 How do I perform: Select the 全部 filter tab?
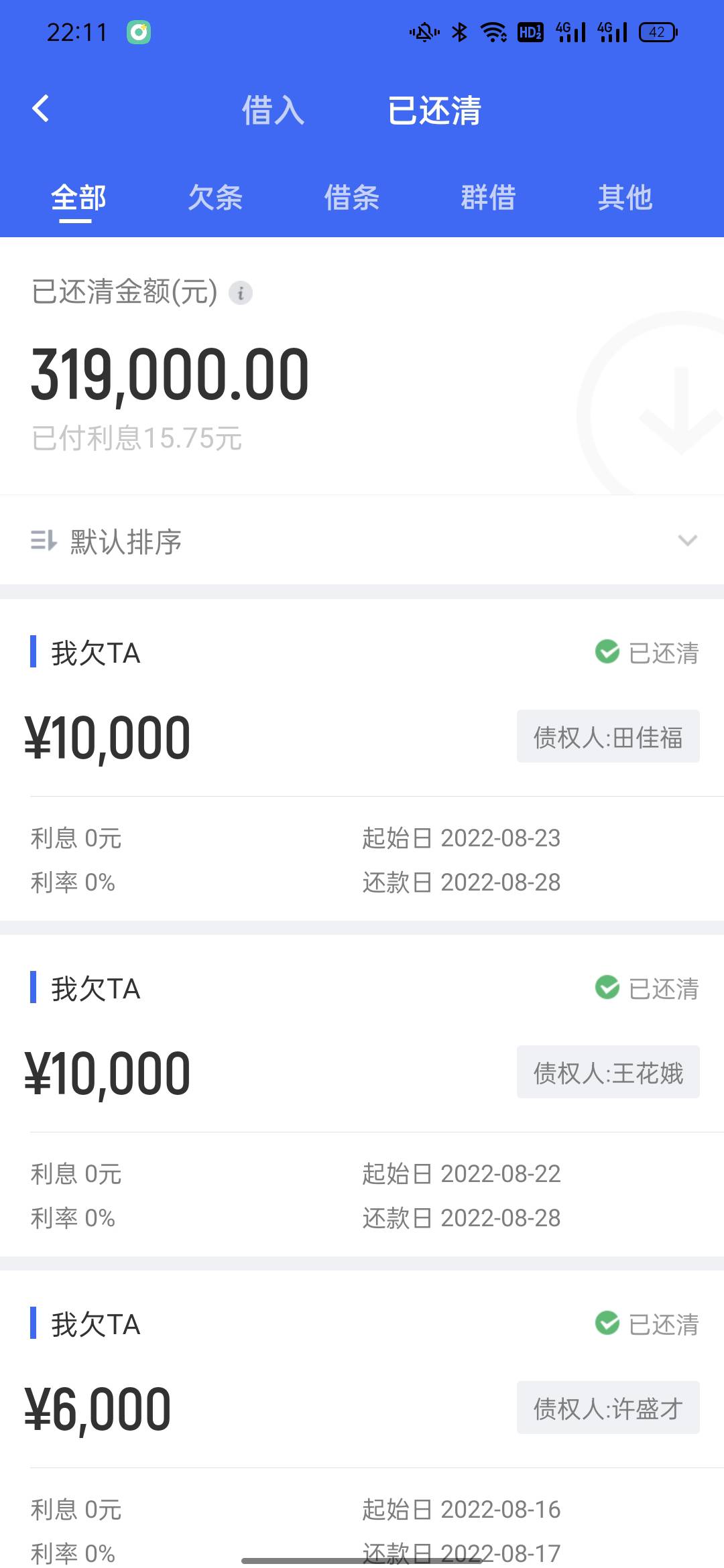pos(78,198)
